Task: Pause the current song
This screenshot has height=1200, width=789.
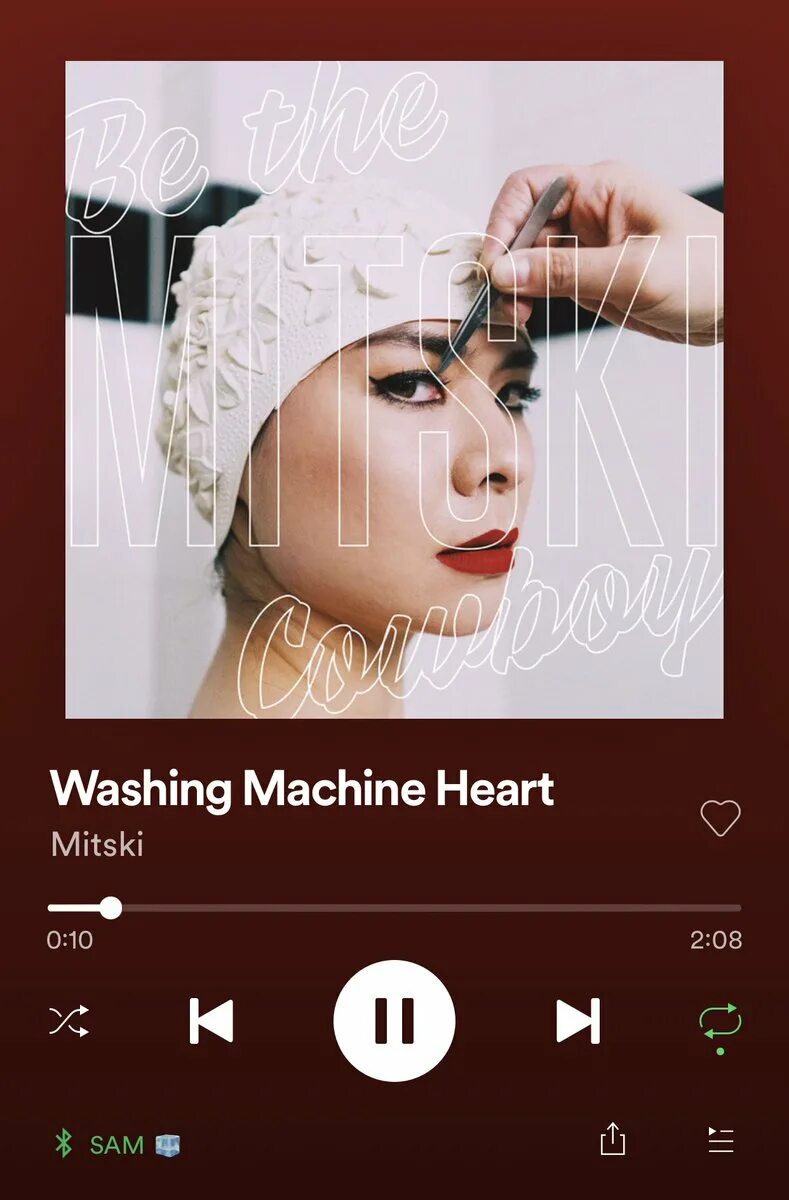Action: pos(394,1021)
